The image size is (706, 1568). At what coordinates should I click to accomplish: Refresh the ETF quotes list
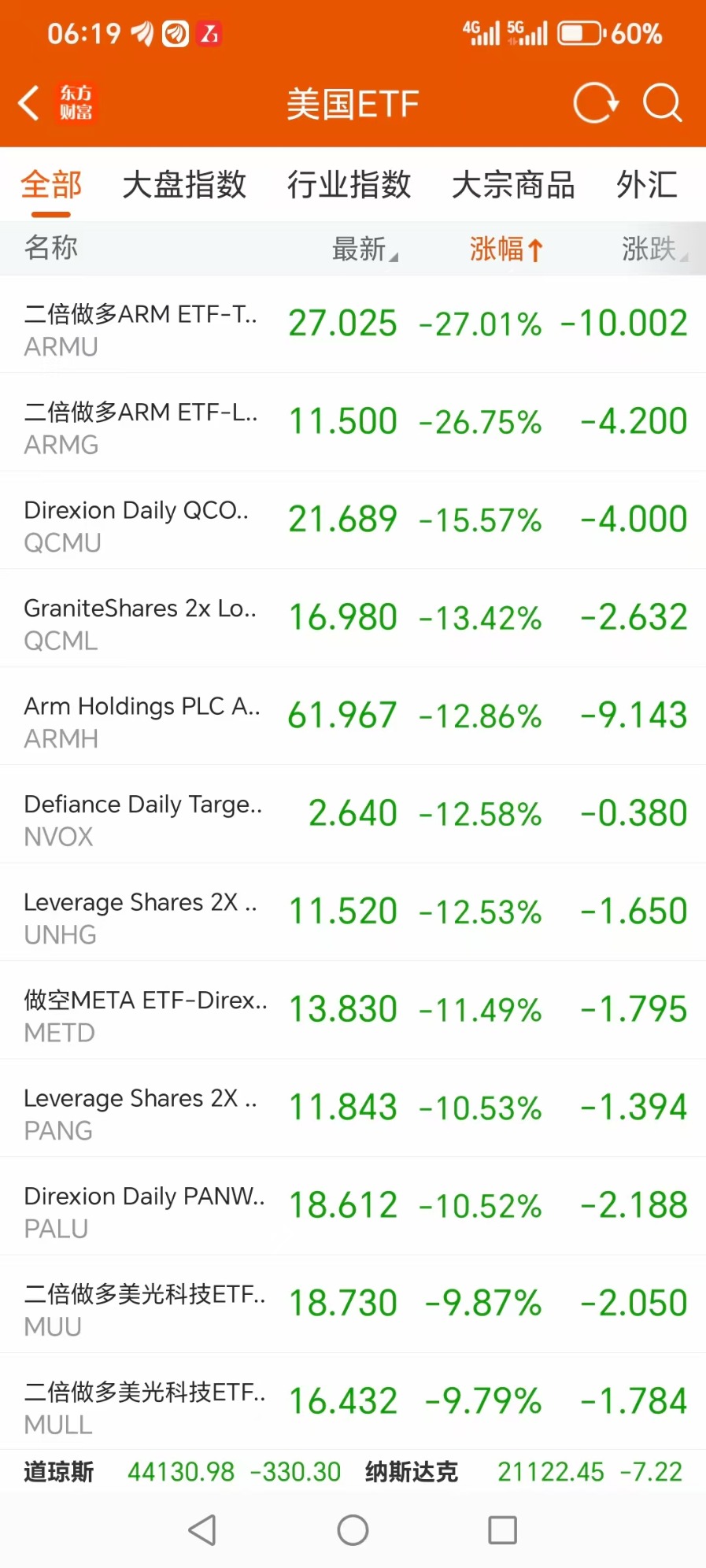(595, 103)
